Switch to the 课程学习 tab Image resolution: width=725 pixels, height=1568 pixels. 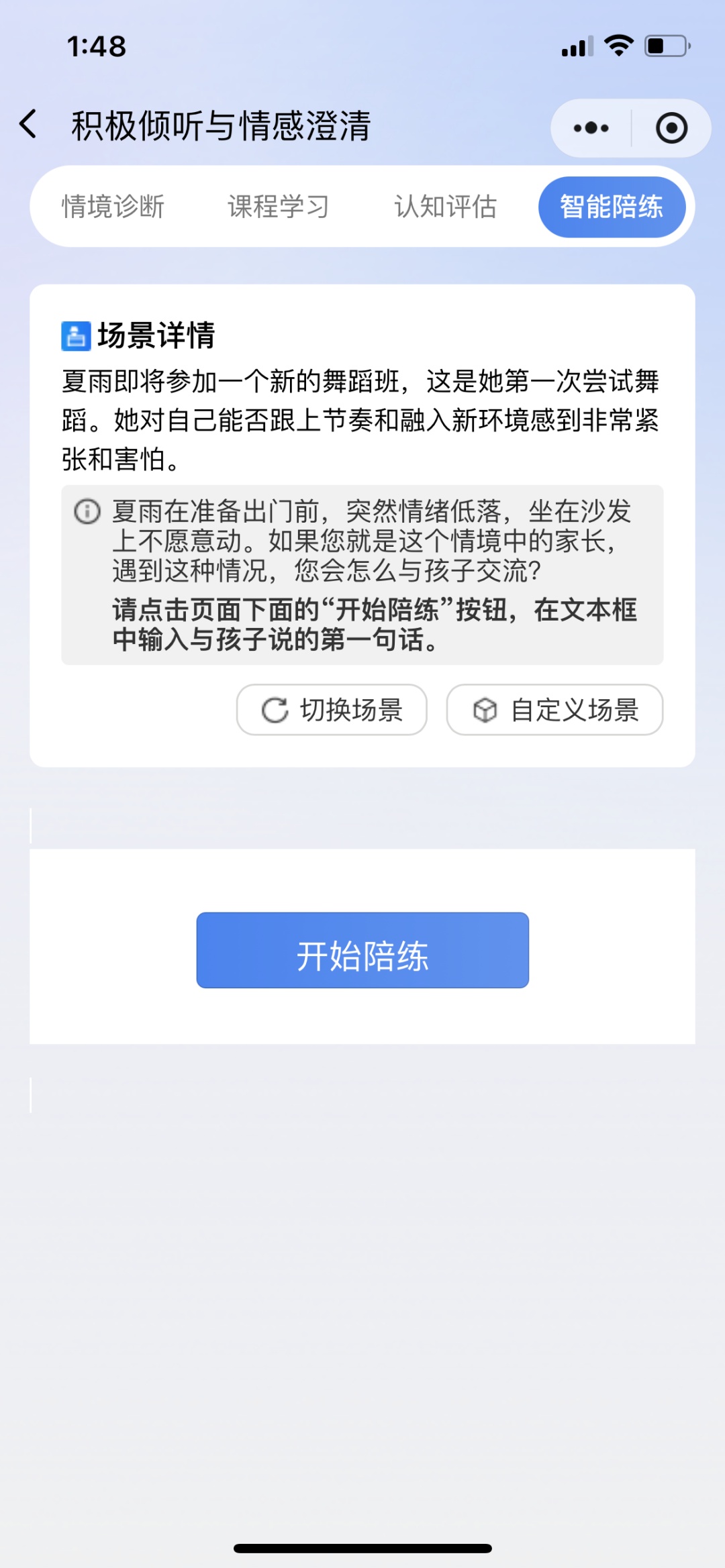tap(279, 207)
